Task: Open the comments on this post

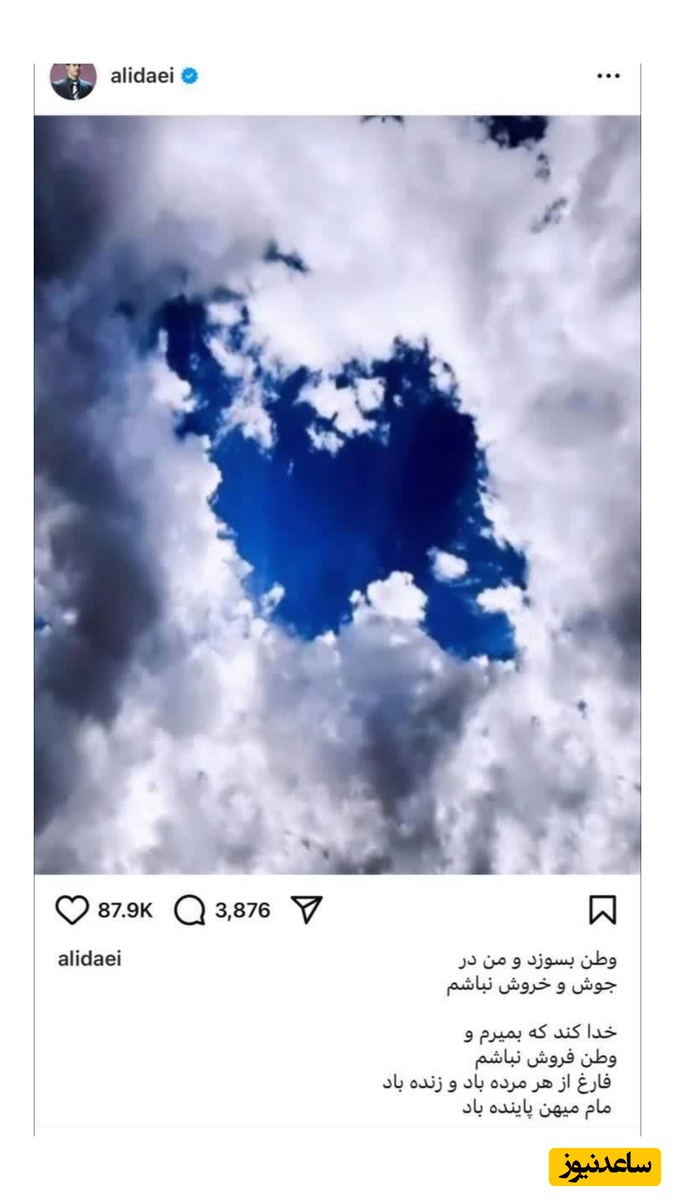Action: tap(189, 910)
